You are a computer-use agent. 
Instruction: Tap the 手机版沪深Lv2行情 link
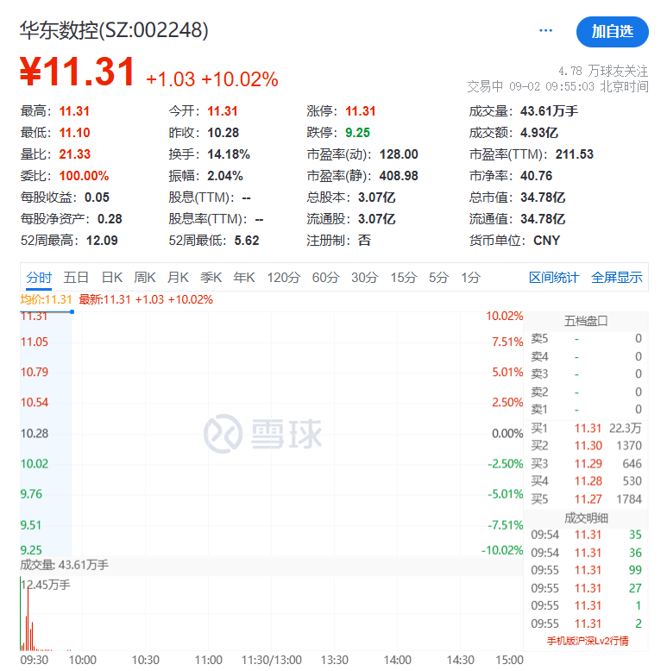point(588,640)
